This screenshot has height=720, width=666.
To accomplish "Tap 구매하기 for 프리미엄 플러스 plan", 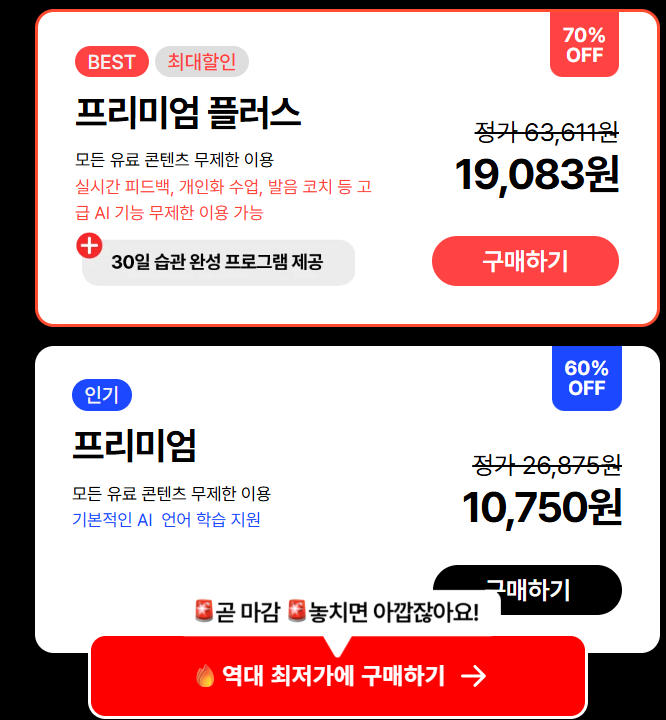I will (x=525, y=261).
